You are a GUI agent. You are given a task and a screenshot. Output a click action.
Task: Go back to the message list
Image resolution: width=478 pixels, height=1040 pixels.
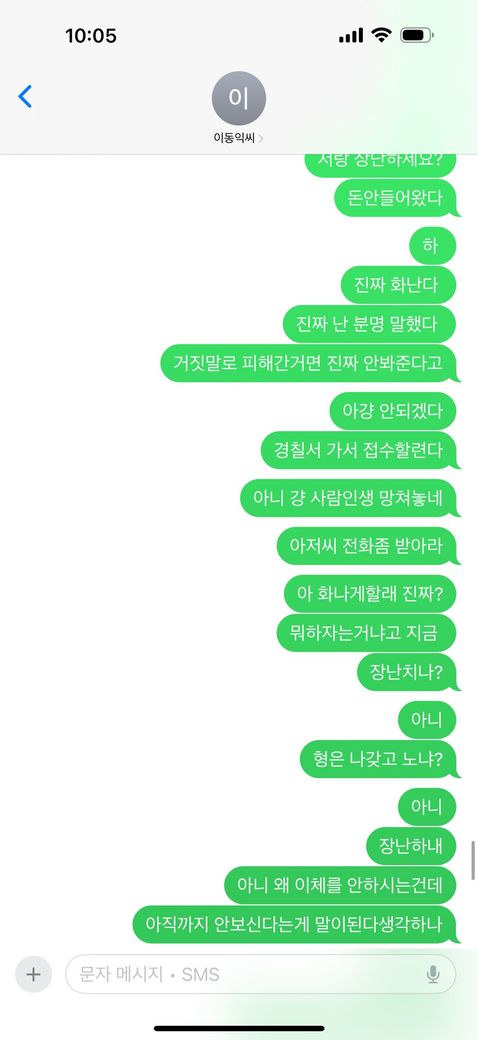point(25,97)
